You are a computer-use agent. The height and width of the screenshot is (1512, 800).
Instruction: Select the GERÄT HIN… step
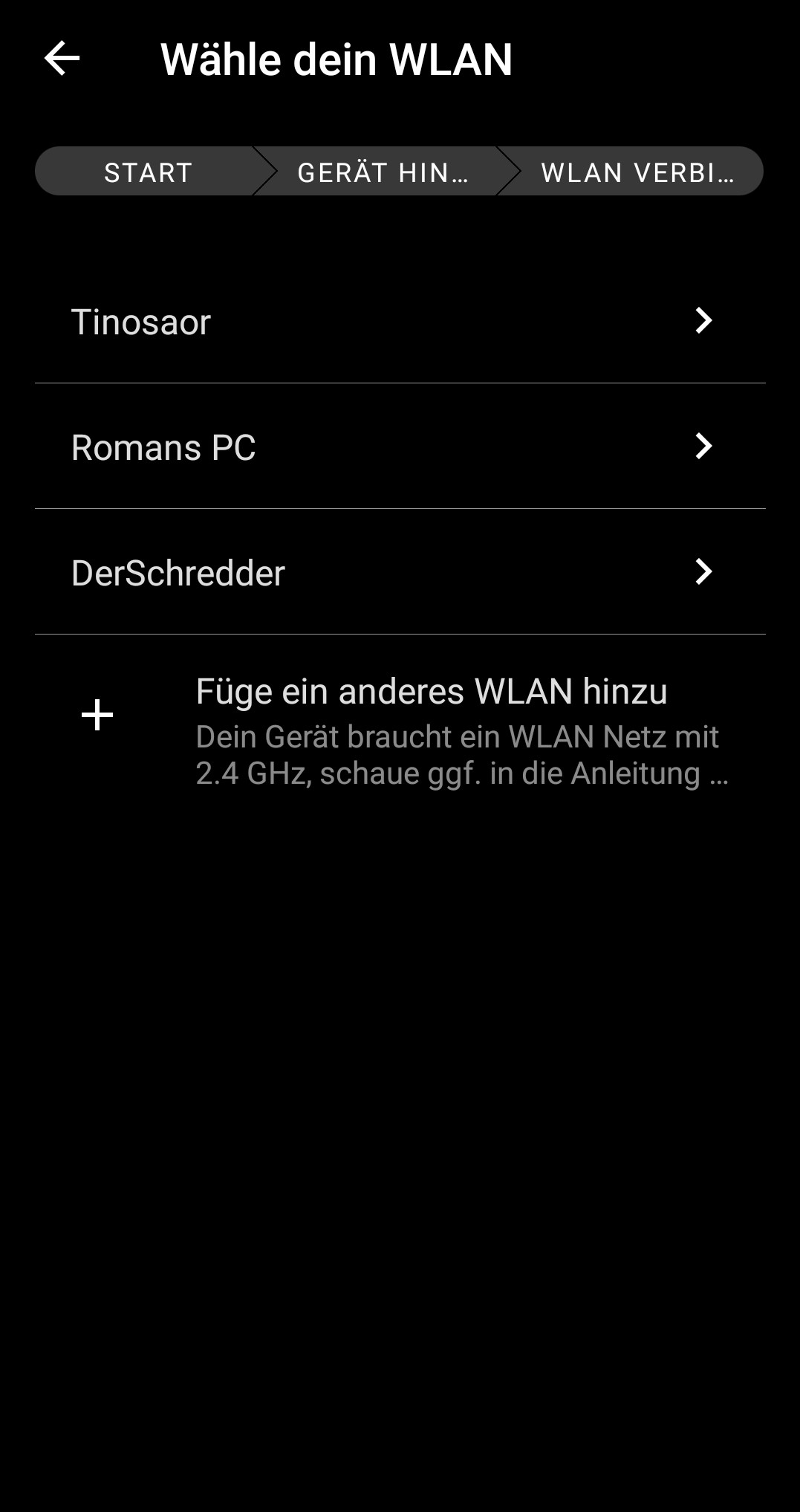tap(383, 172)
